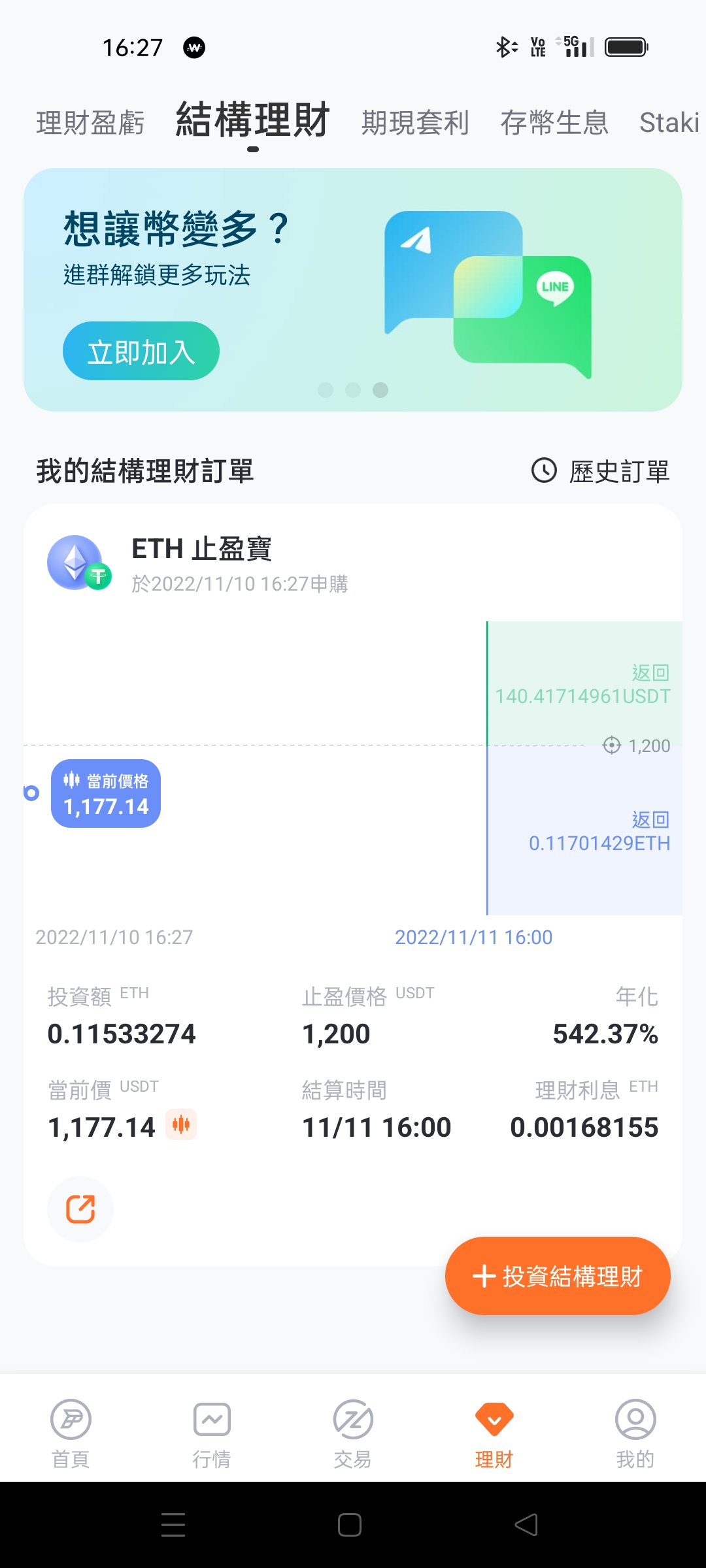The width and height of the screenshot is (706, 1568).
Task: Tap the 投資結構理財 floating button
Action: 558,1276
